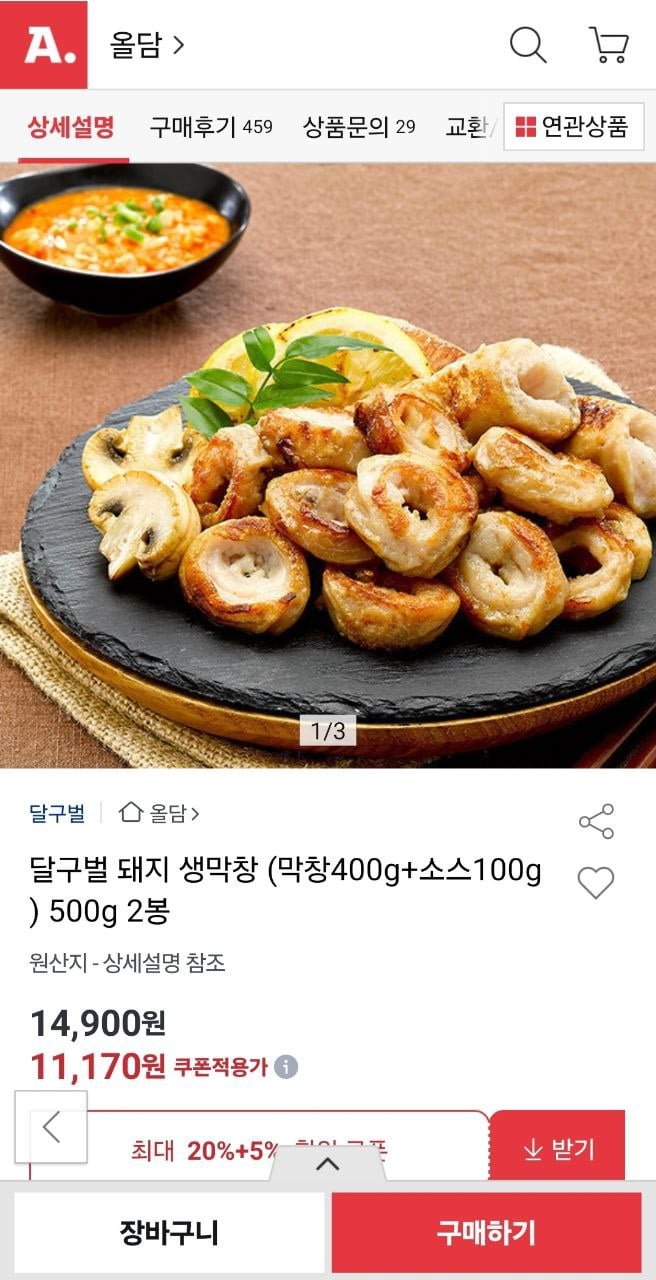
Task: Add item to 장바구니
Action: [x=169, y=1232]
